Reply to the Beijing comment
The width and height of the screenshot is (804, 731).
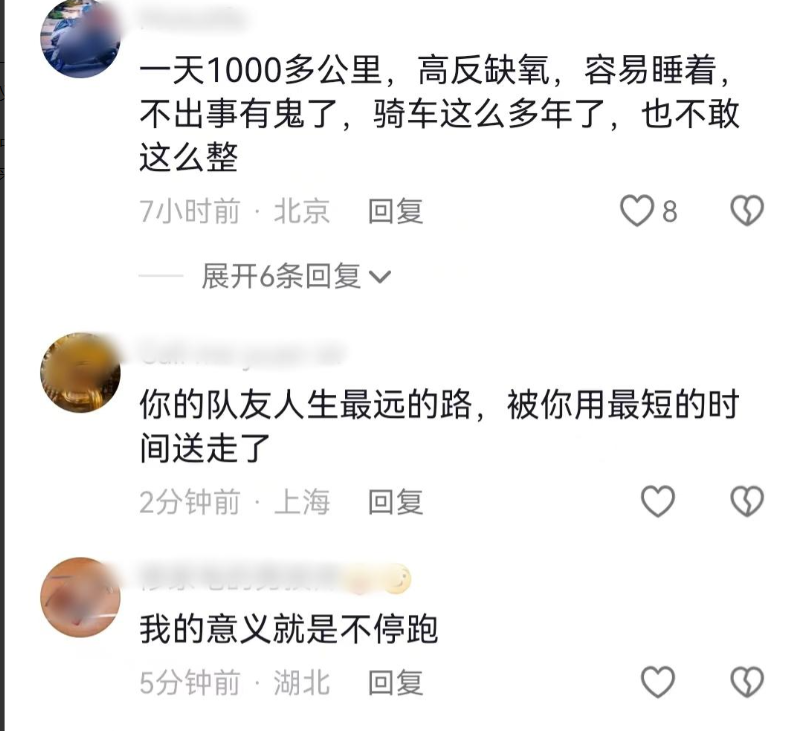396,211
